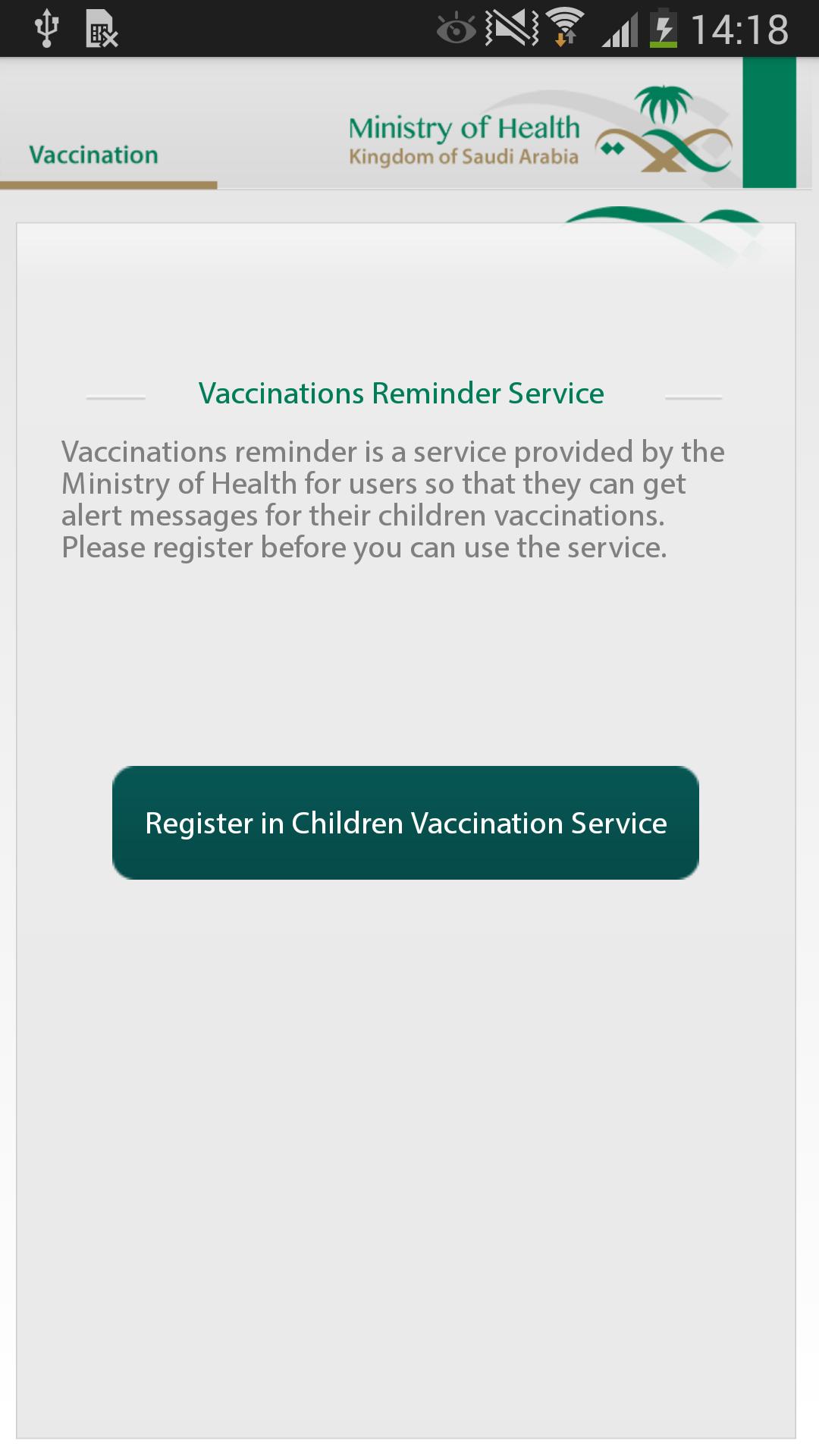Image resolution: width=819 pixels, height=1456 pixels.
Task: Tap the left divider line beside heading
Action: pyautogui.click(x=115, y=398)
